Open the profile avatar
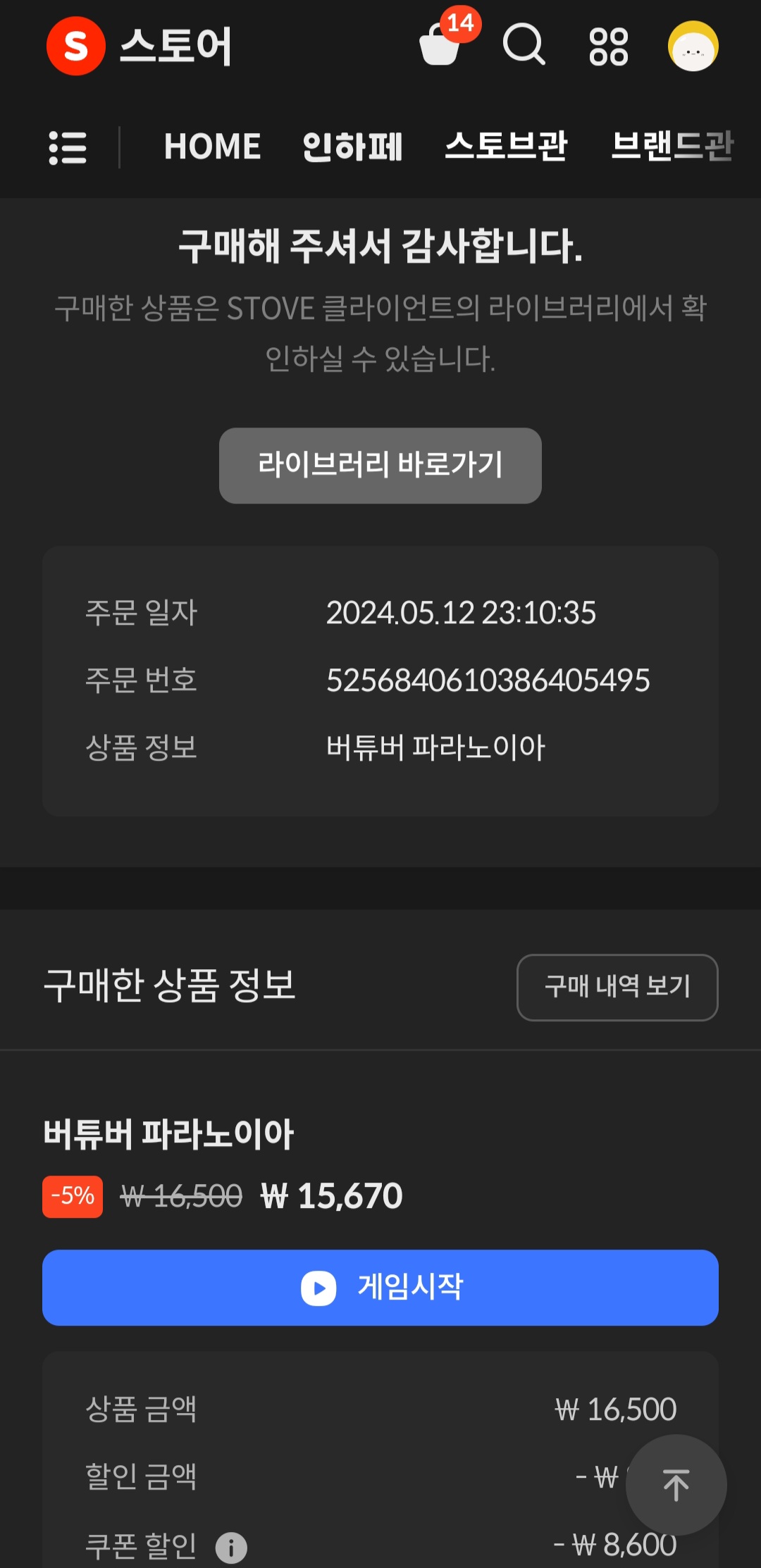761x1568 pixels. (x=693, y=46)
